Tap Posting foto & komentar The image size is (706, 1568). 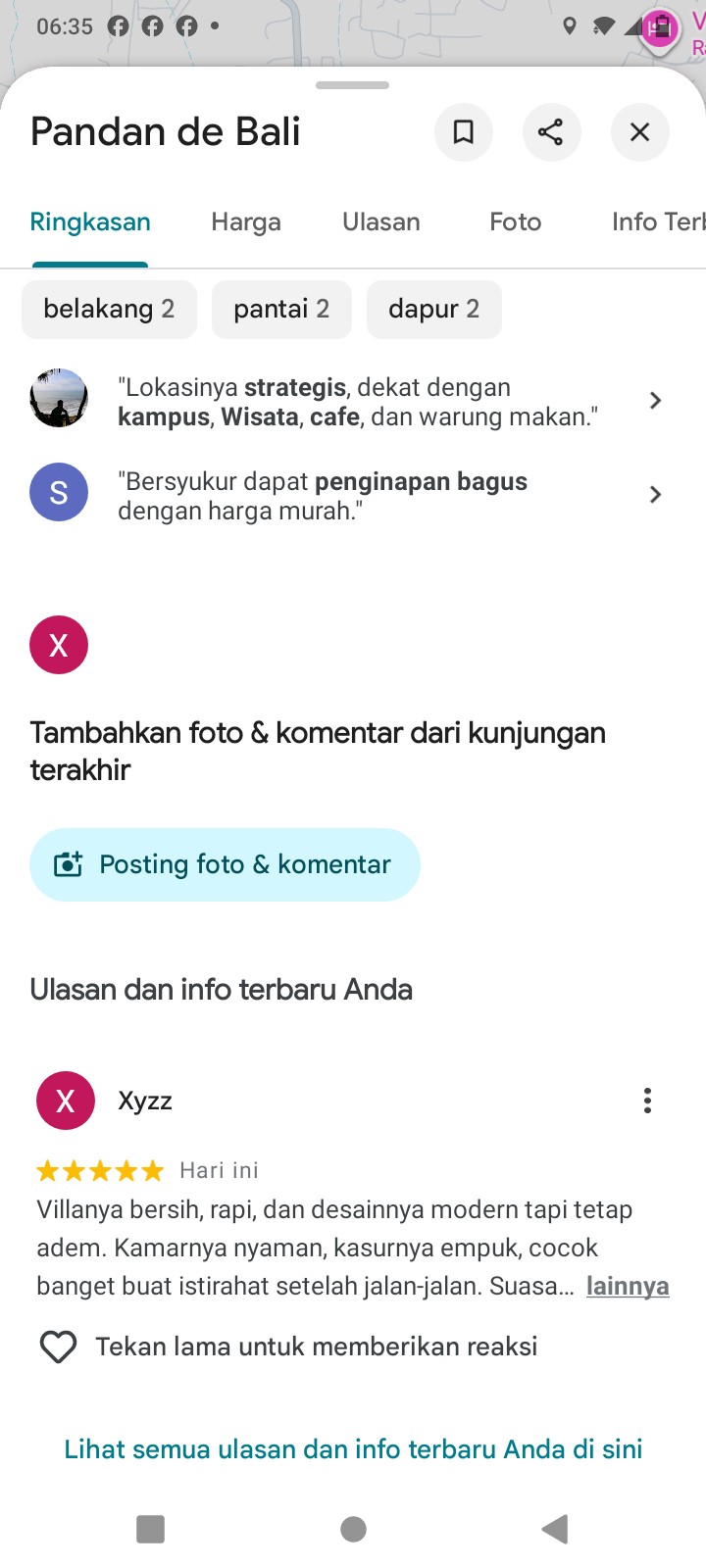(225, 864)
